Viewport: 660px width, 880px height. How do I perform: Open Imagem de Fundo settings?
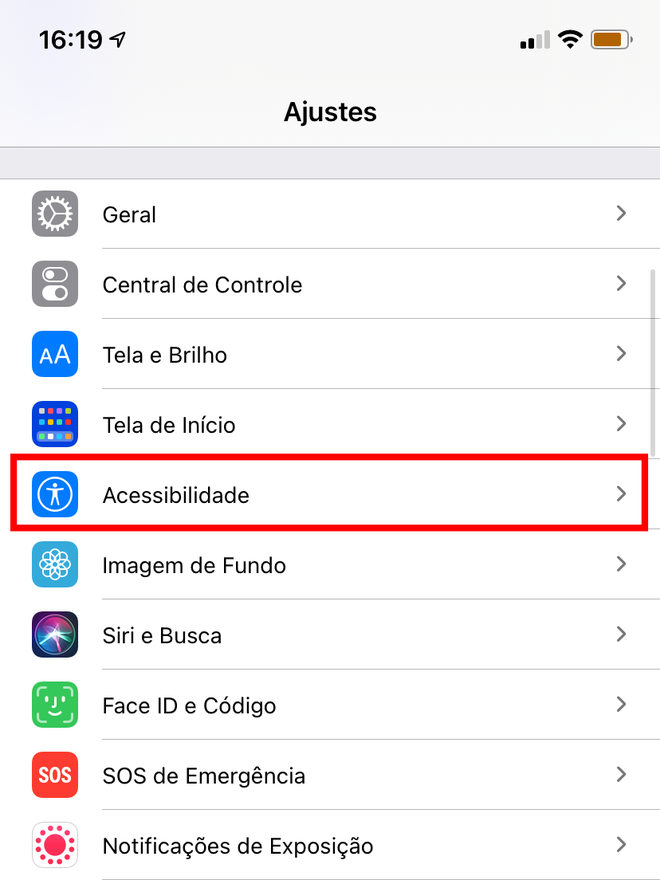(330, 565)
